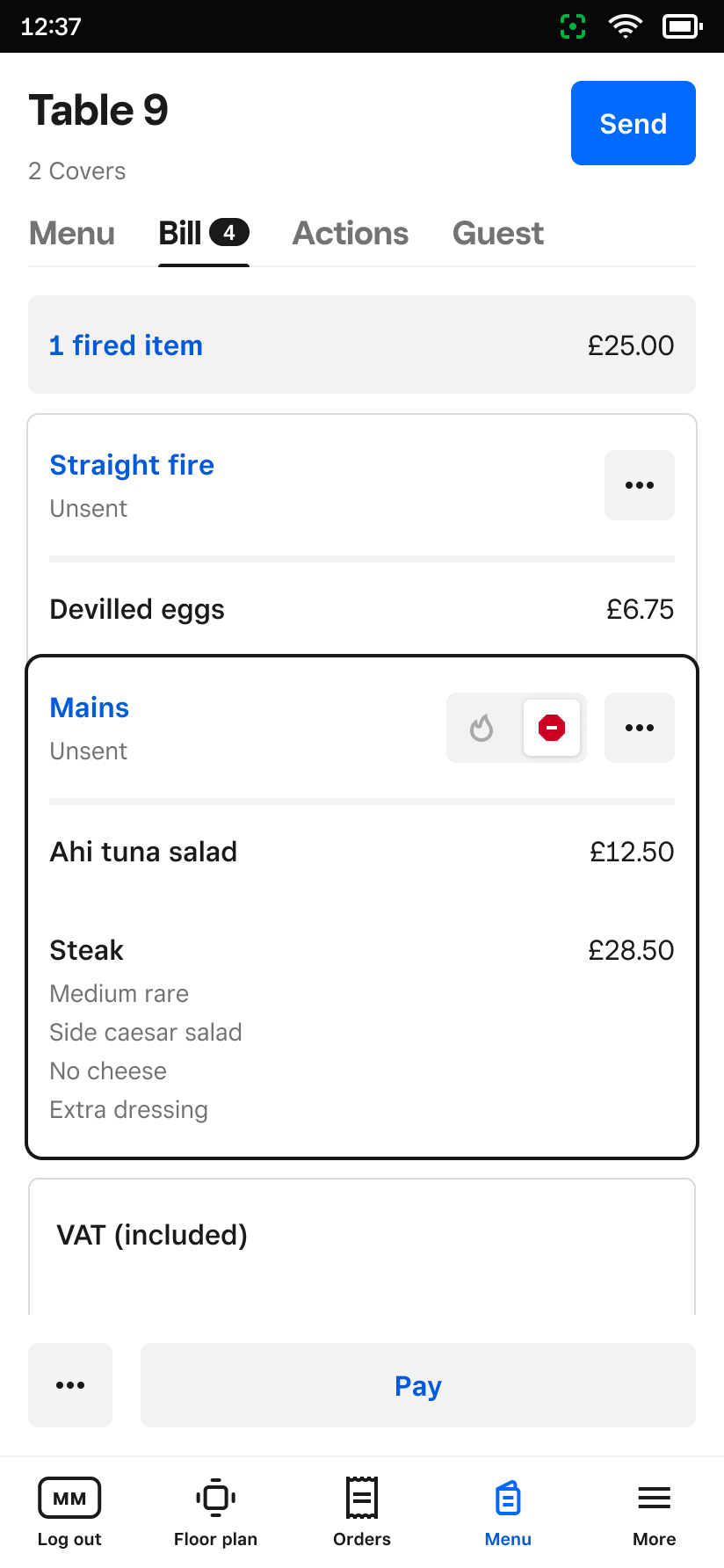
Task: Open the more options for Mains course
Action: point(640,728)
